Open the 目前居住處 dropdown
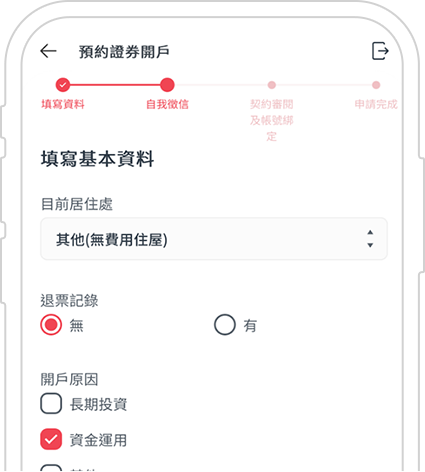Screen dimensions: 425x472 [x=214, y=239]
